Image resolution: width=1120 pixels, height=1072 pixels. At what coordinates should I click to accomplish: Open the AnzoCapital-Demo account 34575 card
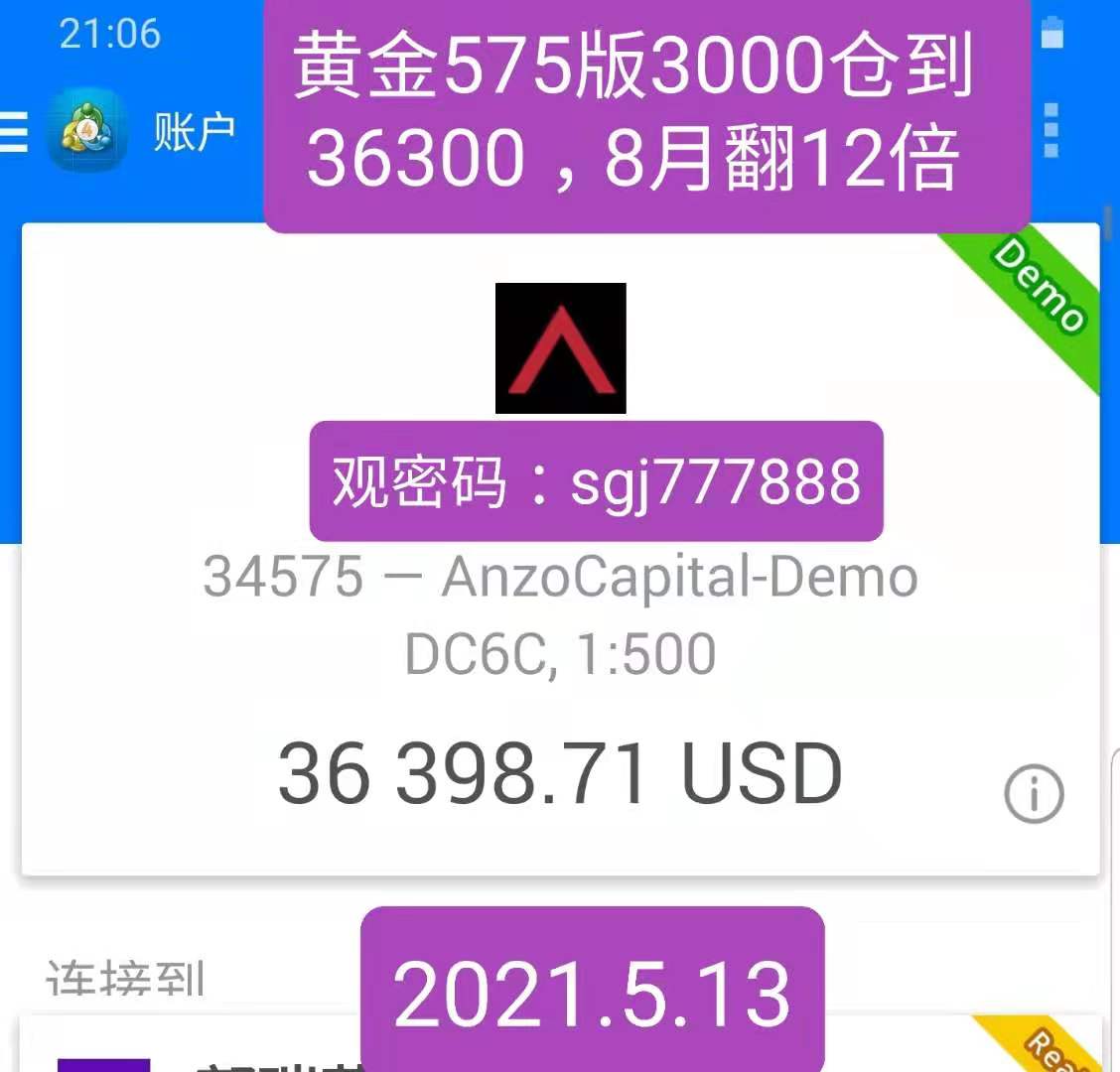[560, 615]
